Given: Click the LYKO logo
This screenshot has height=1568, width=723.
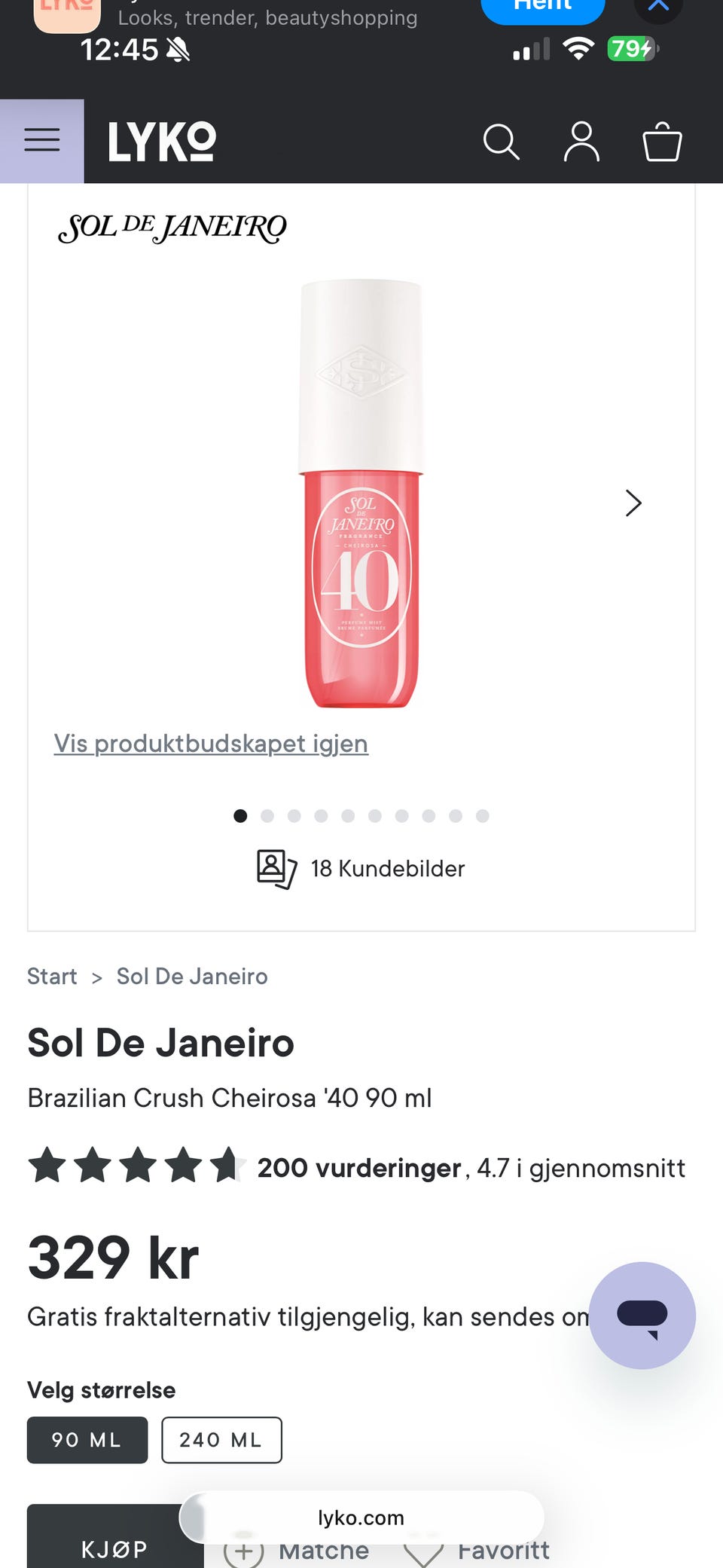Looking at the screenshot, I should click(x=160, y=140).
